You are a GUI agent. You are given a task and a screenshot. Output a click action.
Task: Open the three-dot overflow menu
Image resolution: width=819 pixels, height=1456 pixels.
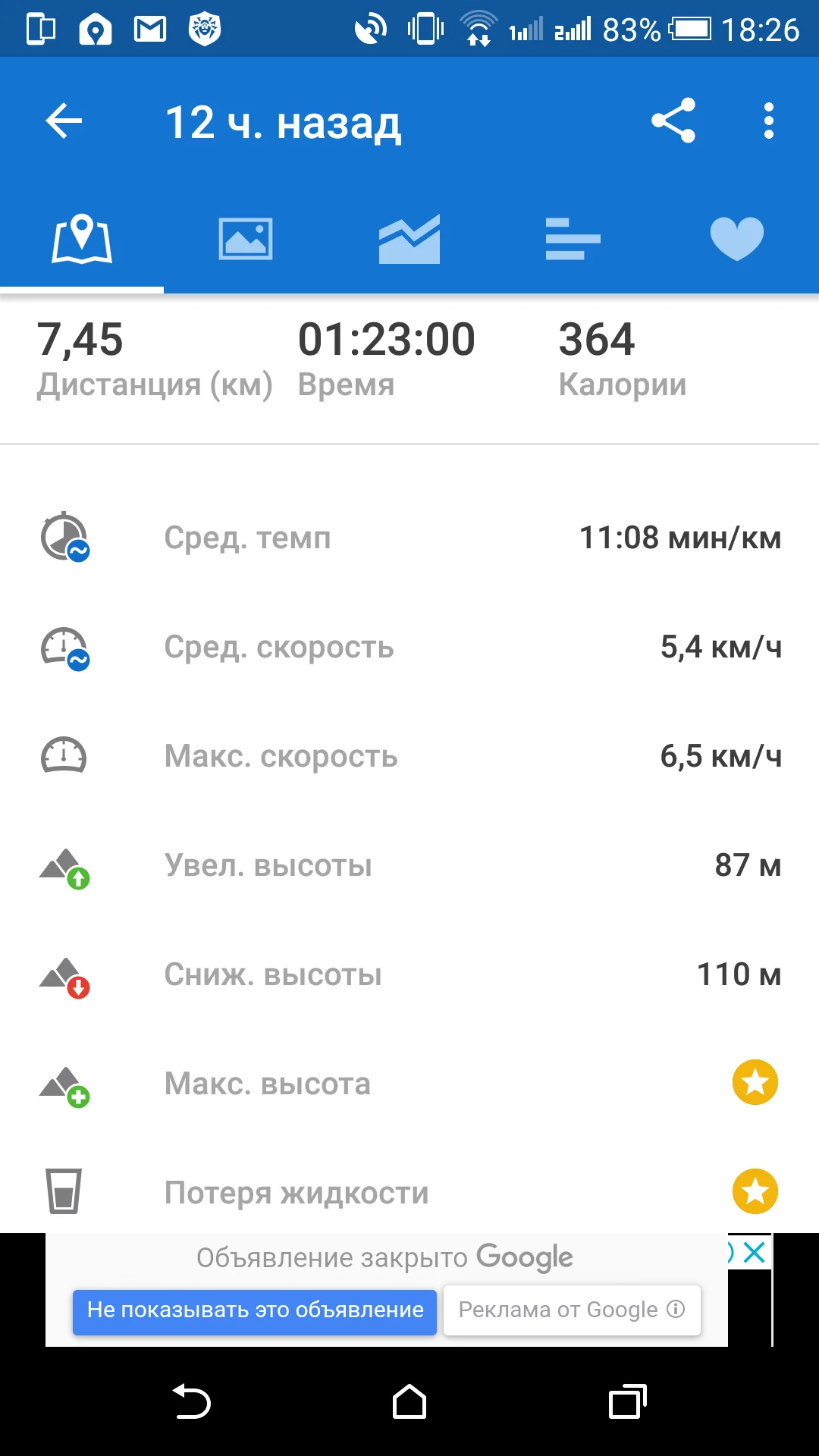[x=769, y=121]
